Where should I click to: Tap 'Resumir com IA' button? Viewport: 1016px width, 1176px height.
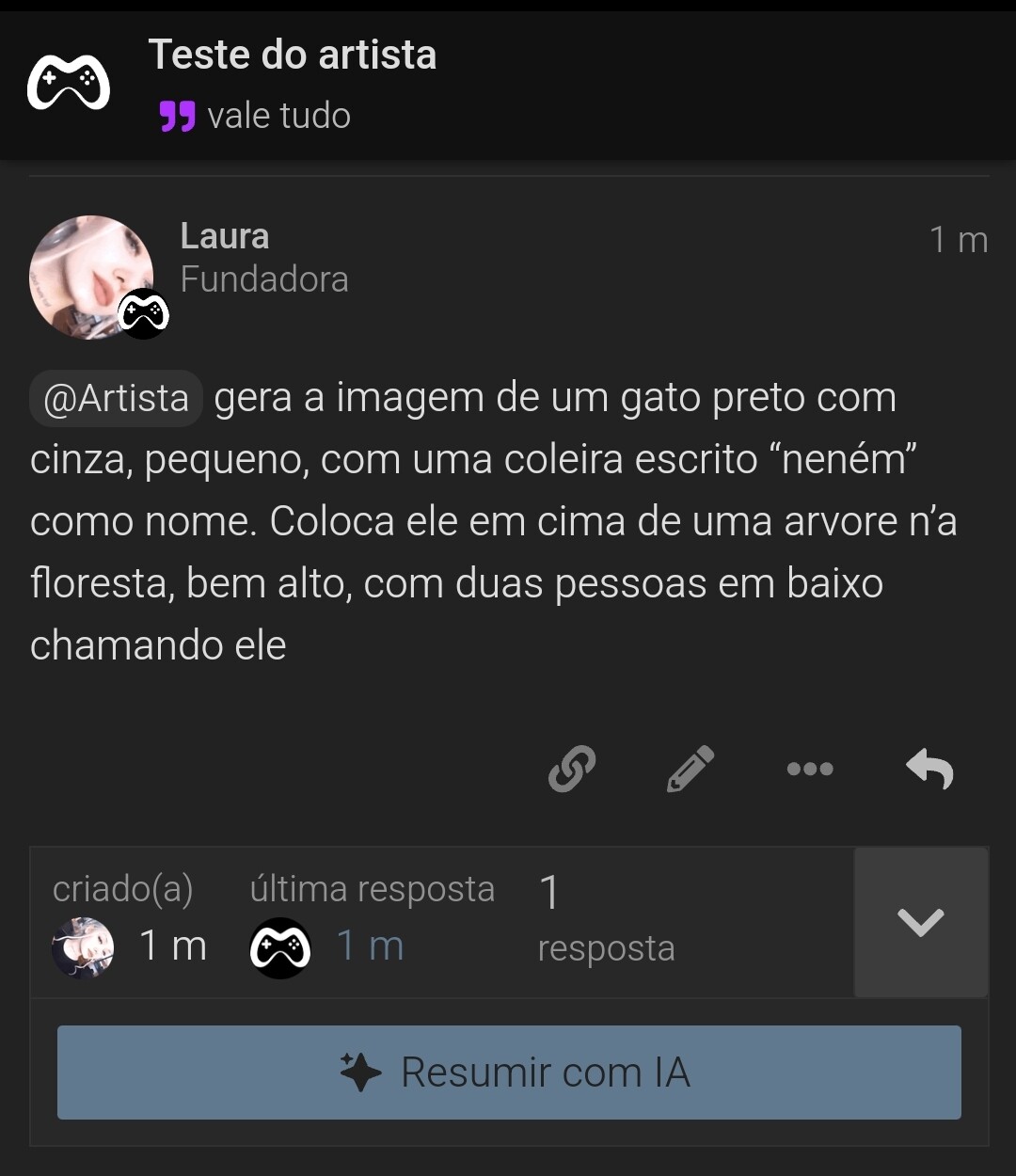(509, 1073)
